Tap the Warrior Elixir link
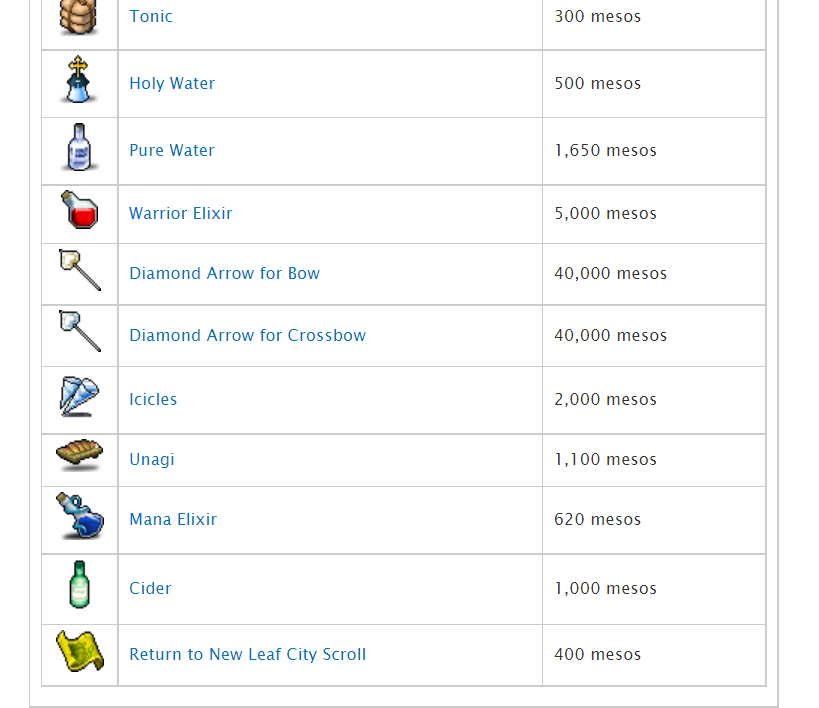The height and width of the screenshot is (708, 819). (181, 213)
